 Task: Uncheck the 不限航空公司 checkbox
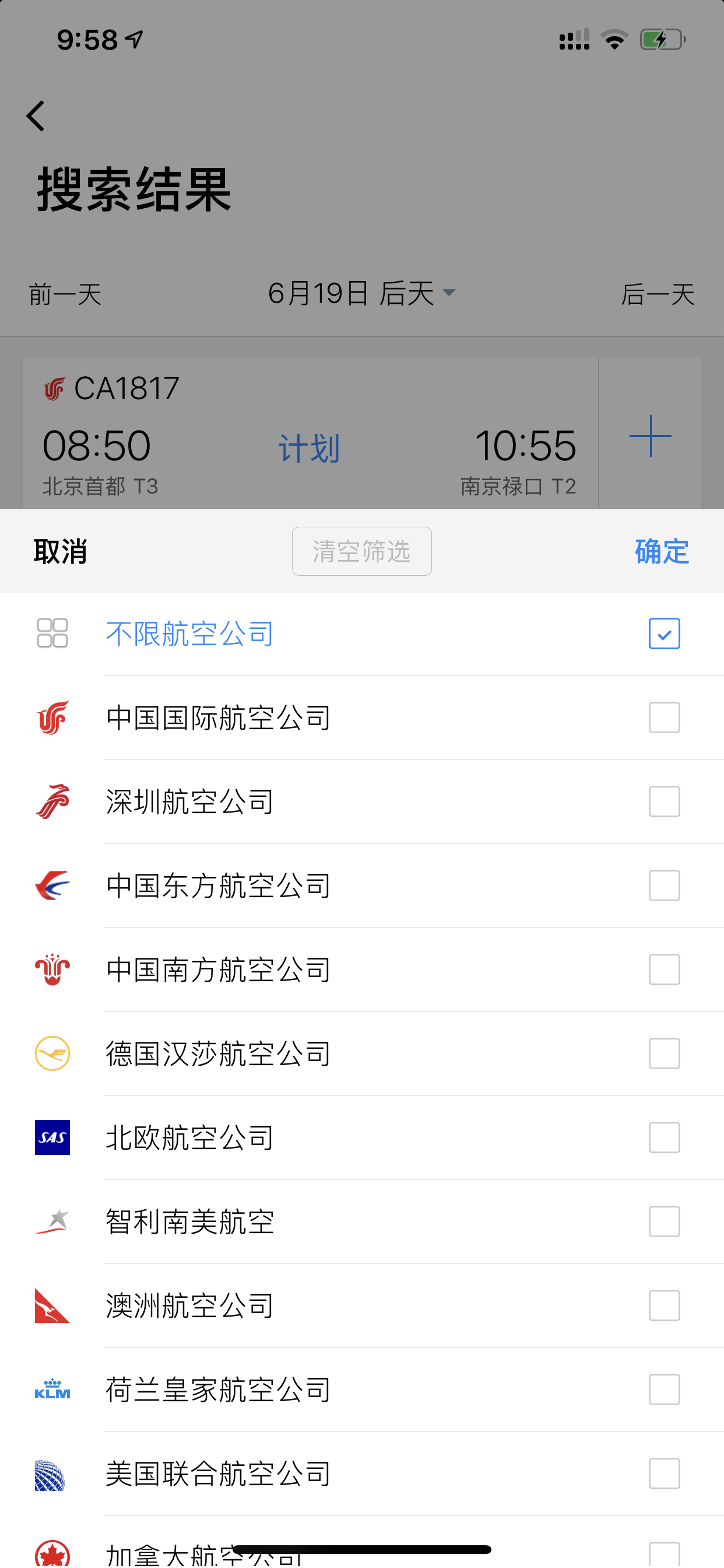(x=665, y=633)
